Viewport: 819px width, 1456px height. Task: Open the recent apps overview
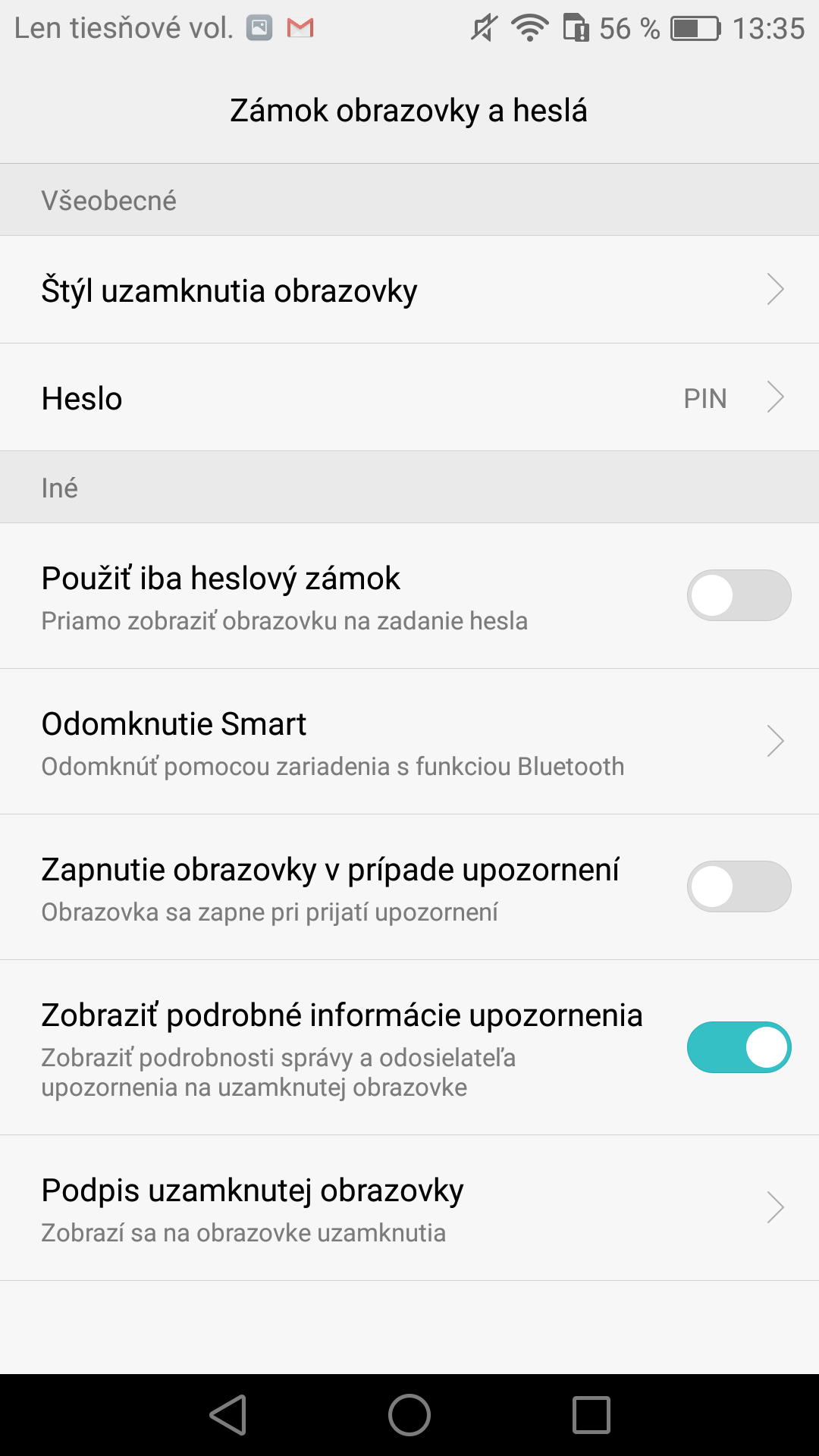[591, 1415]
